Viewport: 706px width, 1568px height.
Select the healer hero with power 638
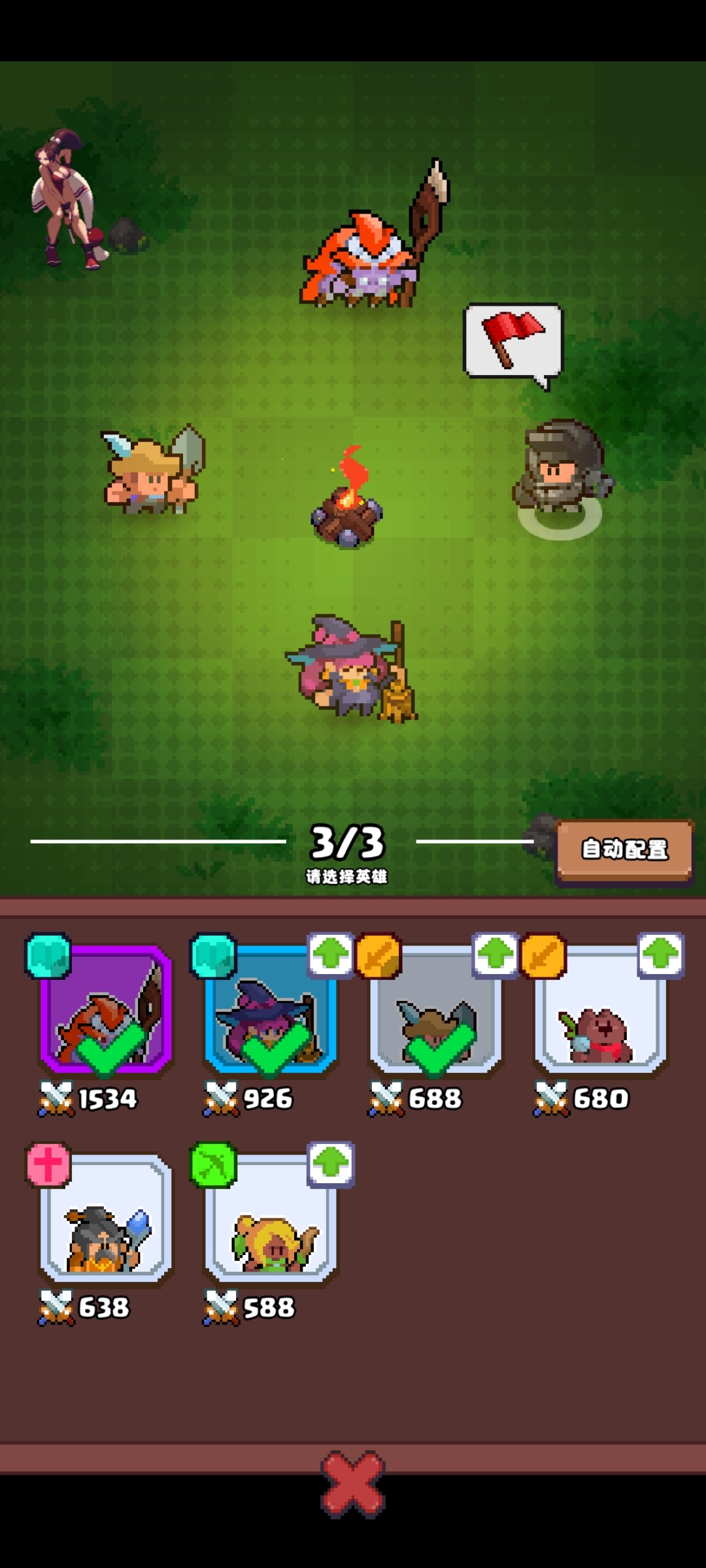pyautogui.click(x=106, y=1219)
